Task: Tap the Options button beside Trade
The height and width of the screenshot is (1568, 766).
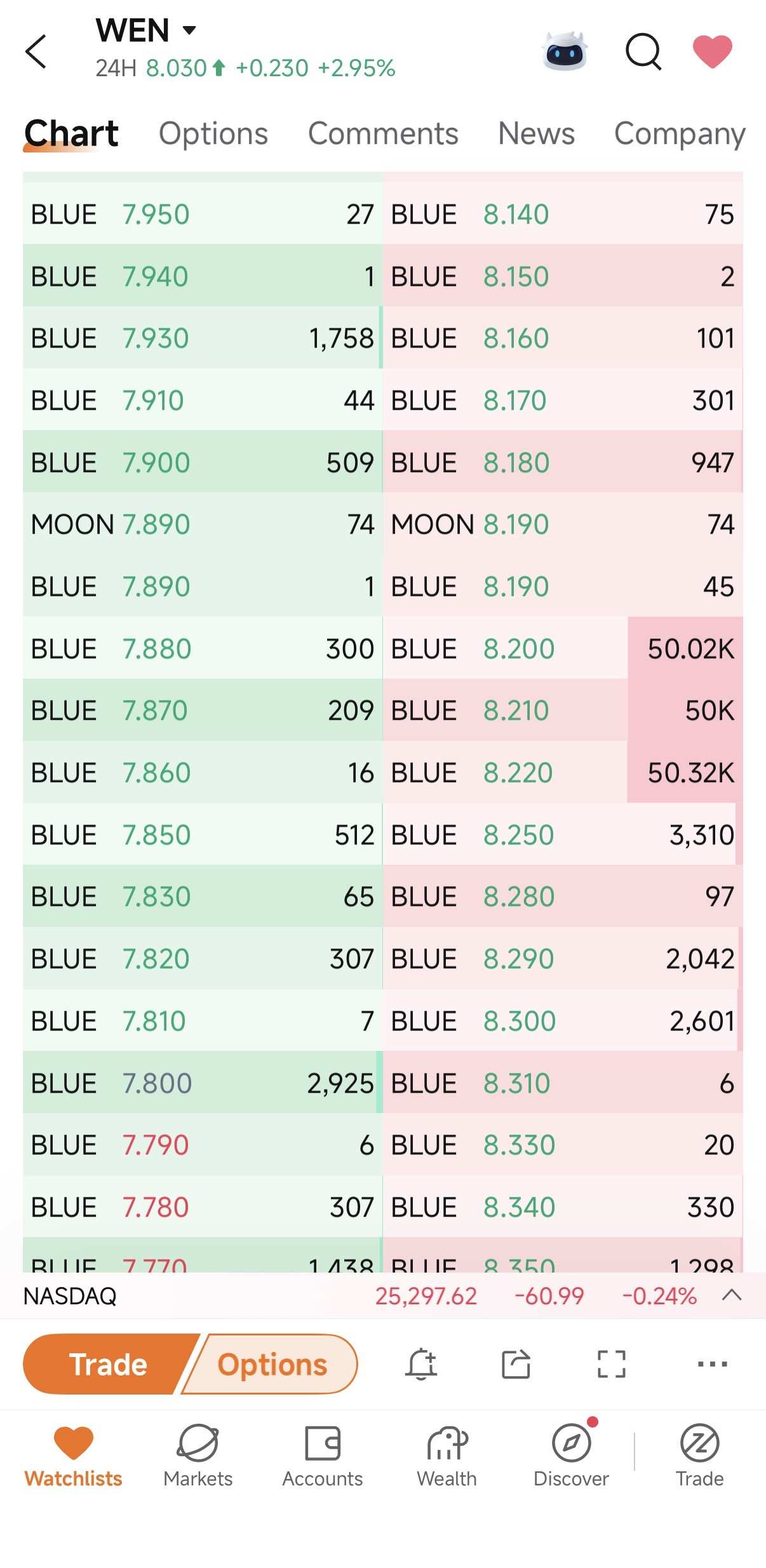Action: pyautogui.click(x=272, y=1364)
